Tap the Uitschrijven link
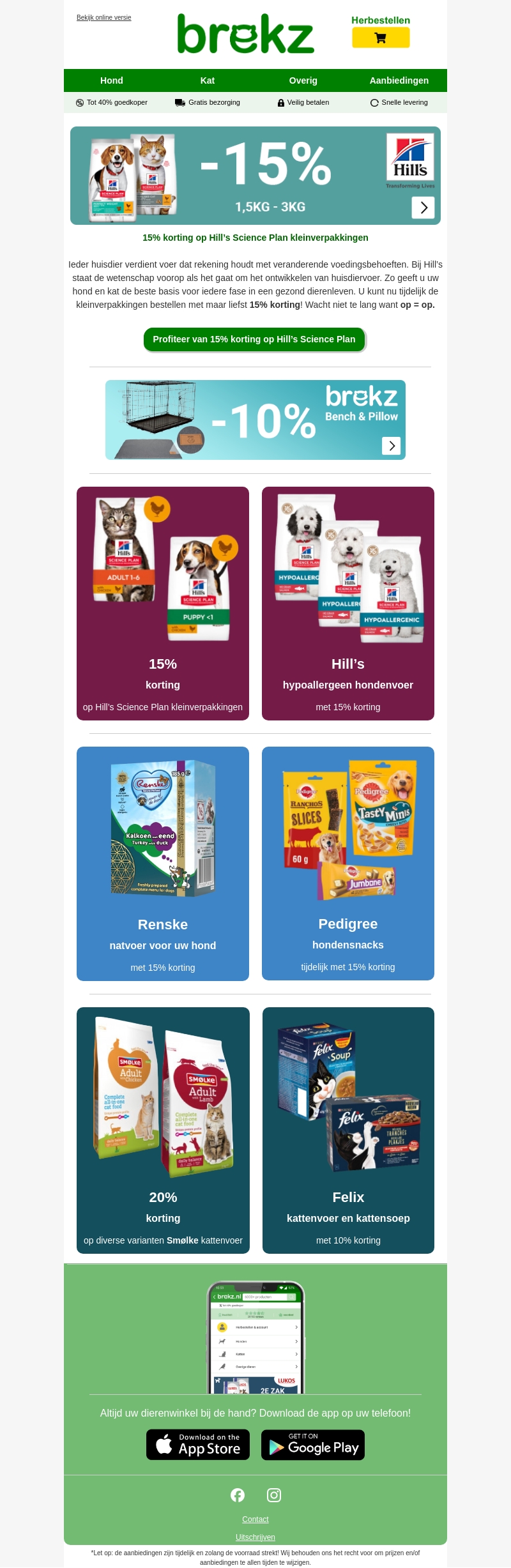 256,1537
